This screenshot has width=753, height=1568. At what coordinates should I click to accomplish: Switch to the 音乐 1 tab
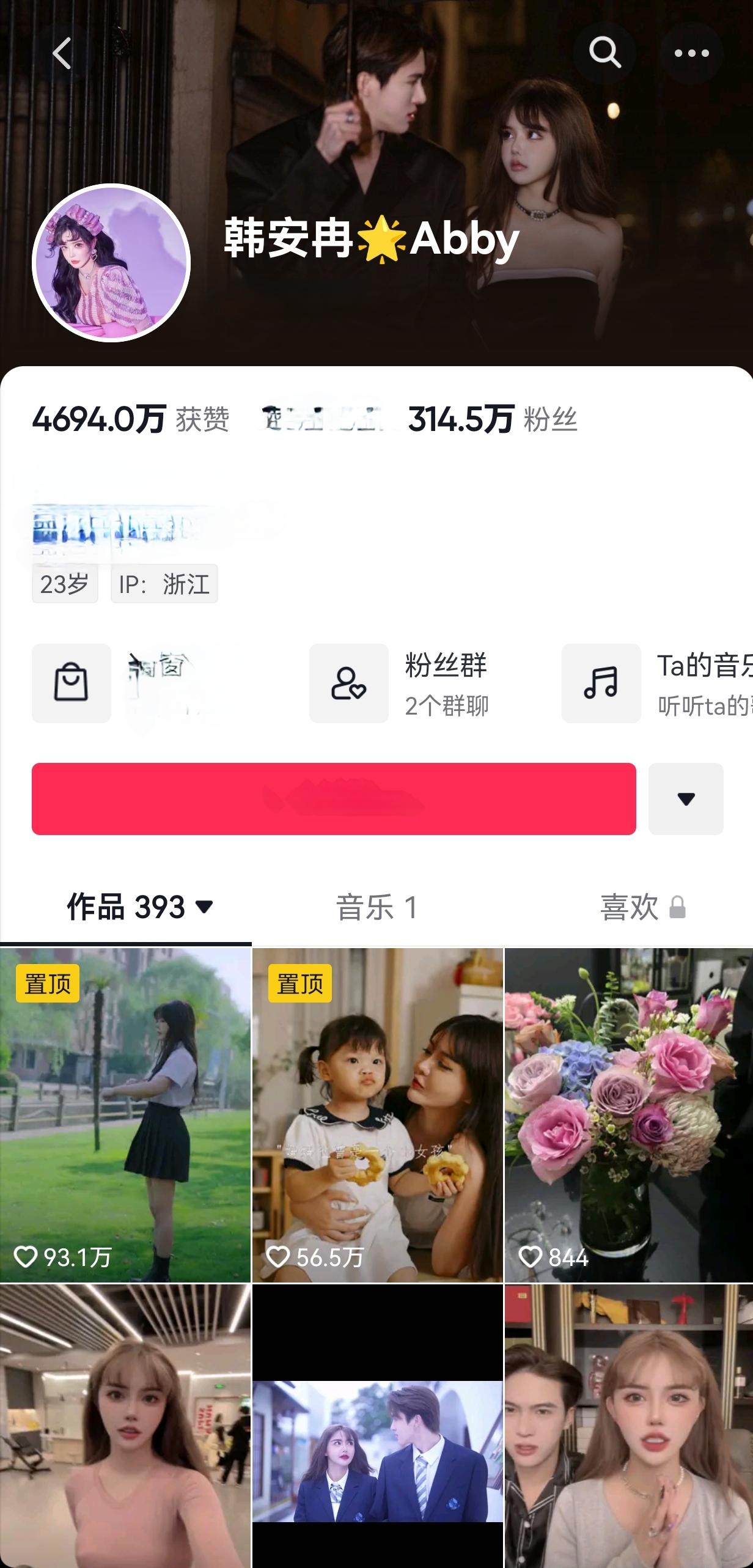click(376, 907)
